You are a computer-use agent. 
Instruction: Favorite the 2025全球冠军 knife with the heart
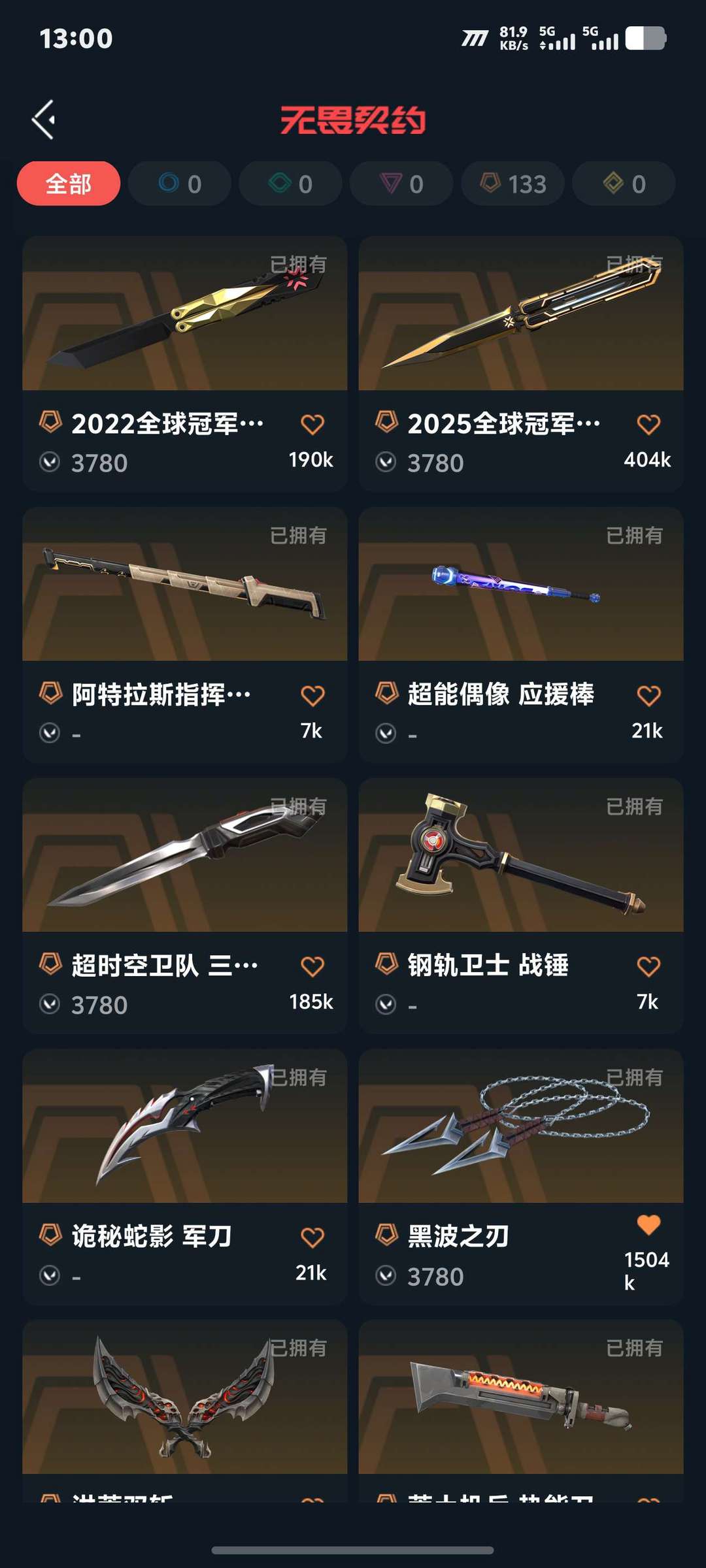coord(649,423)
